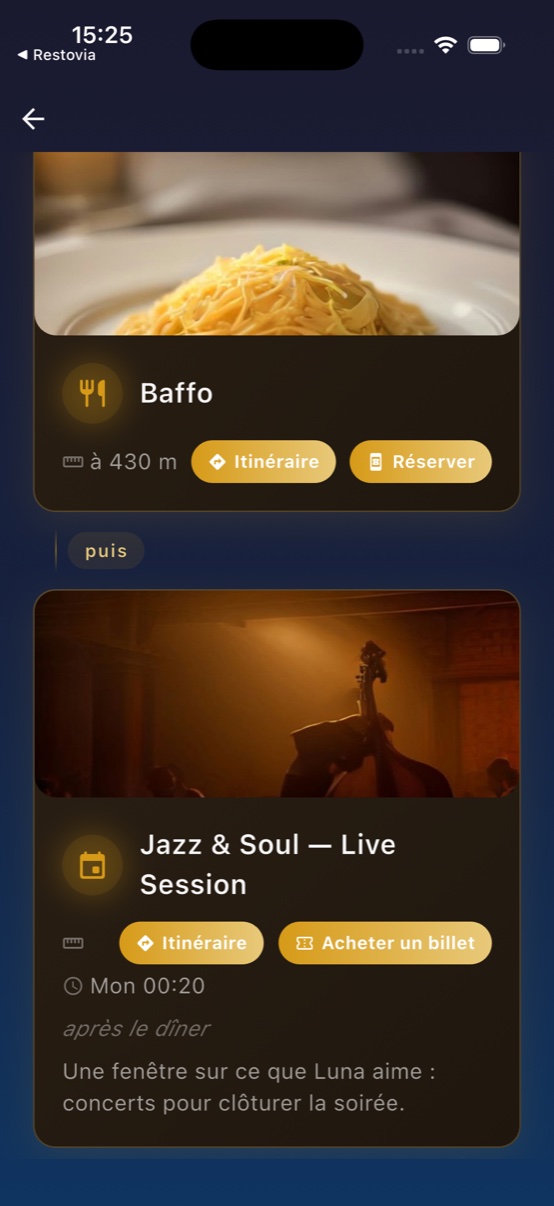Go back with the arrow icon
The image size is (554, 1206).
33,119
